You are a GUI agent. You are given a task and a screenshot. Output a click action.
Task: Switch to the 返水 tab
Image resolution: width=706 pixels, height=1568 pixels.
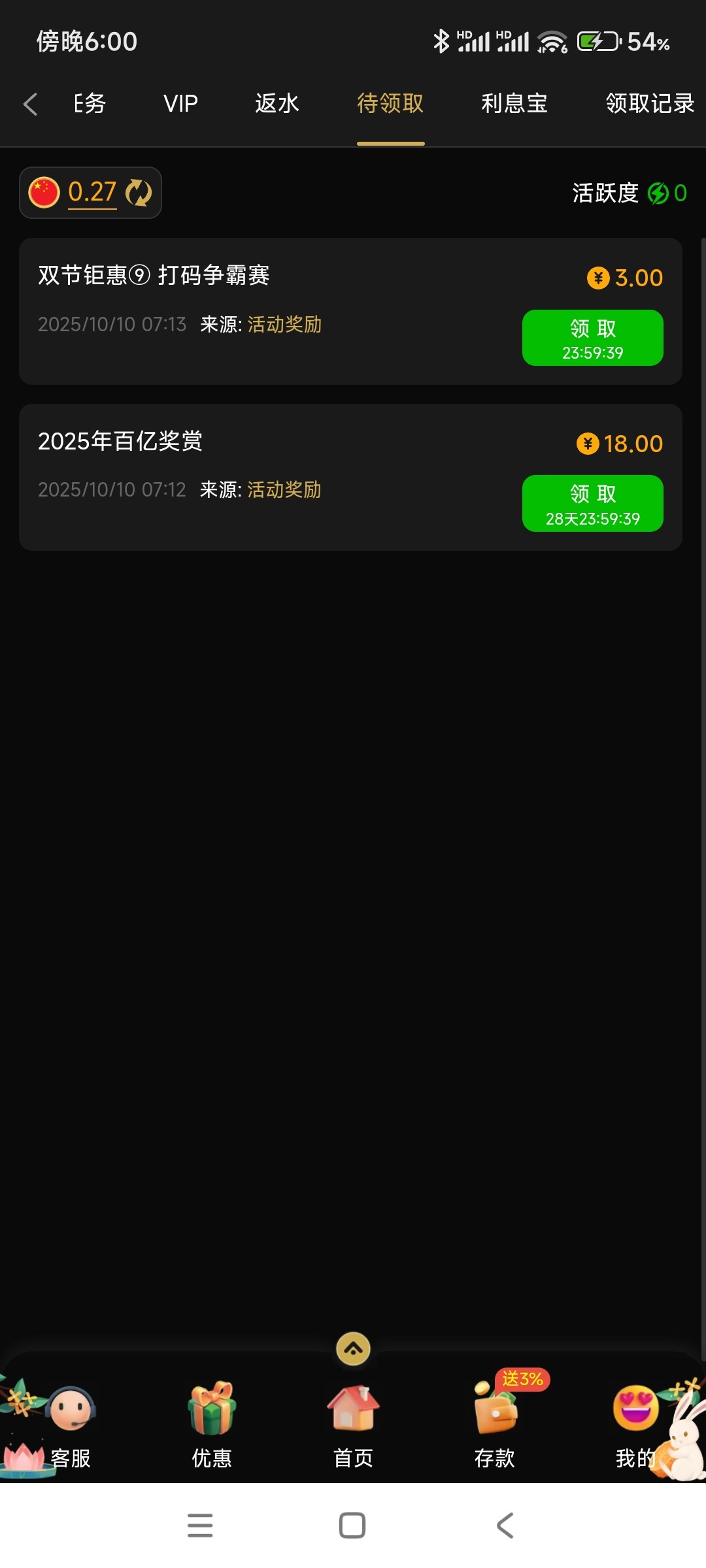(277, 104)
